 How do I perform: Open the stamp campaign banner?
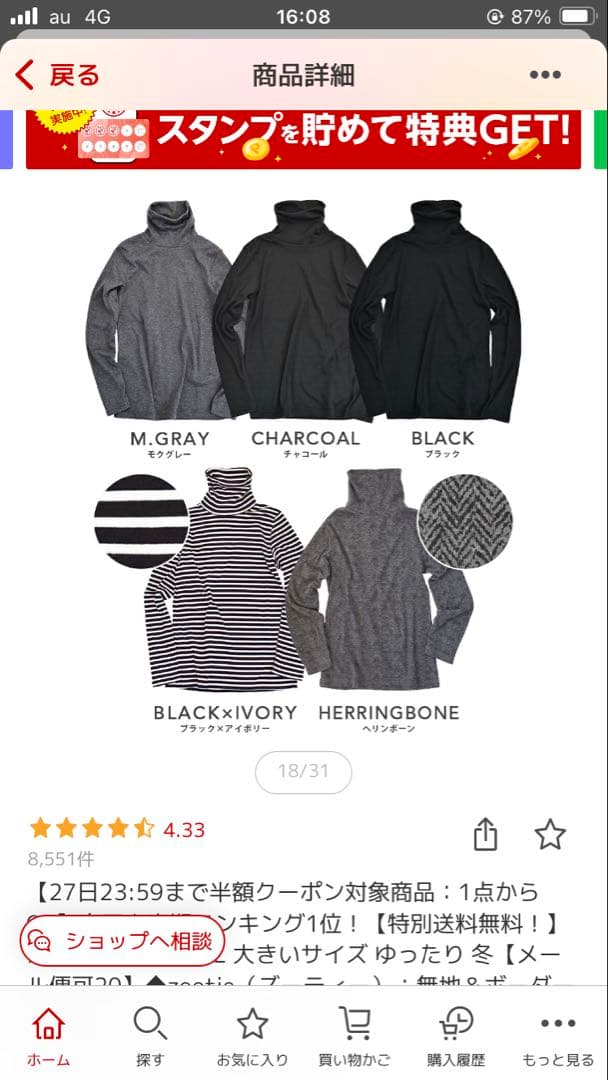coord(303,139)
